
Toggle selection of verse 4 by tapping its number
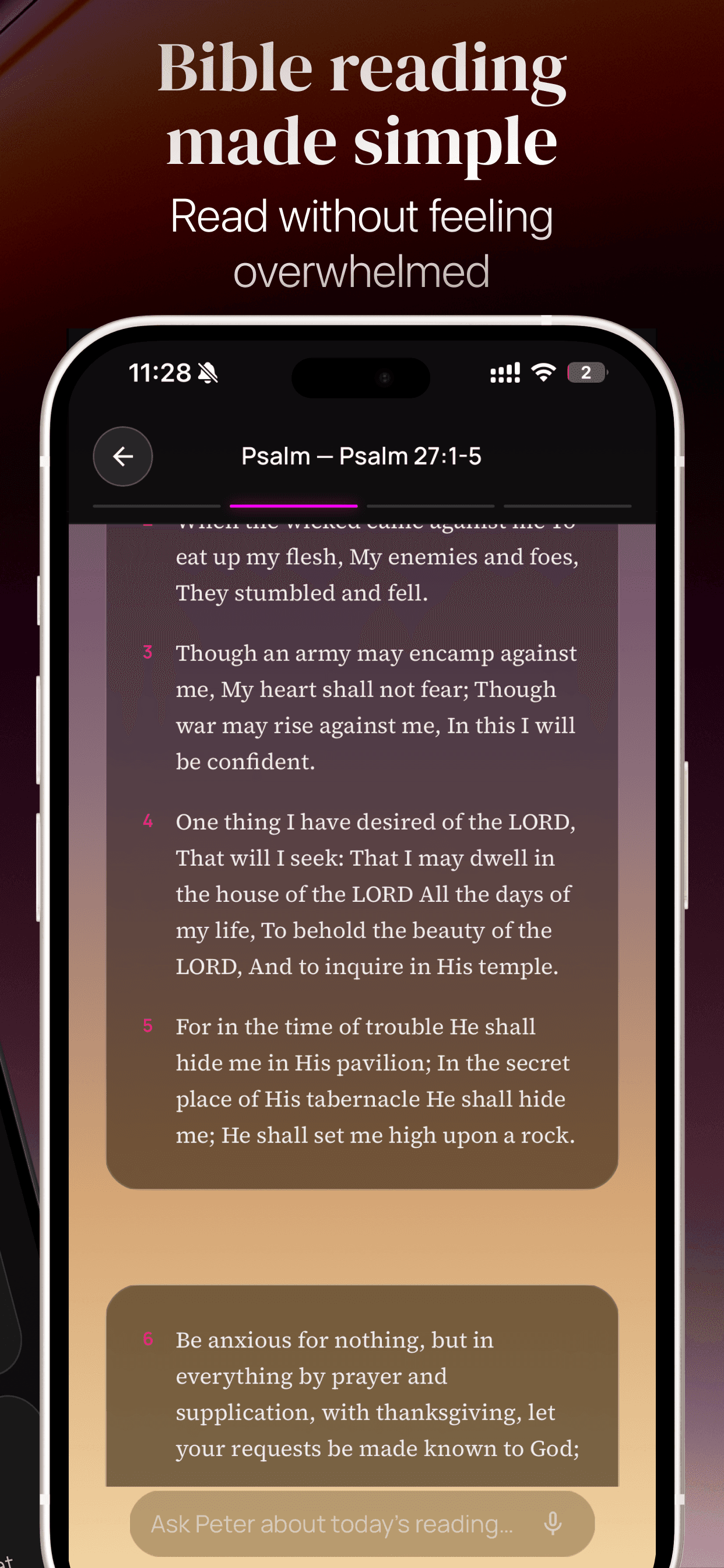pos(147,822)
